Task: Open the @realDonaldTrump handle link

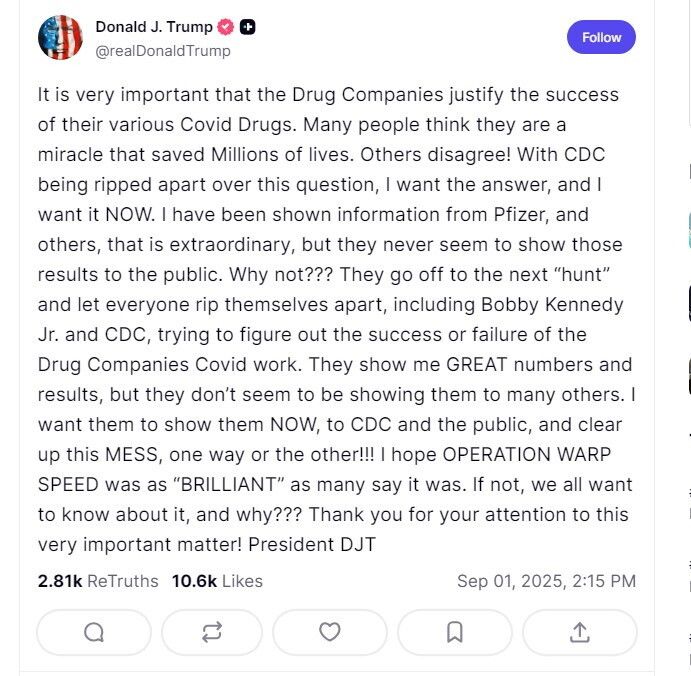Action: click(x=163, y=50)
